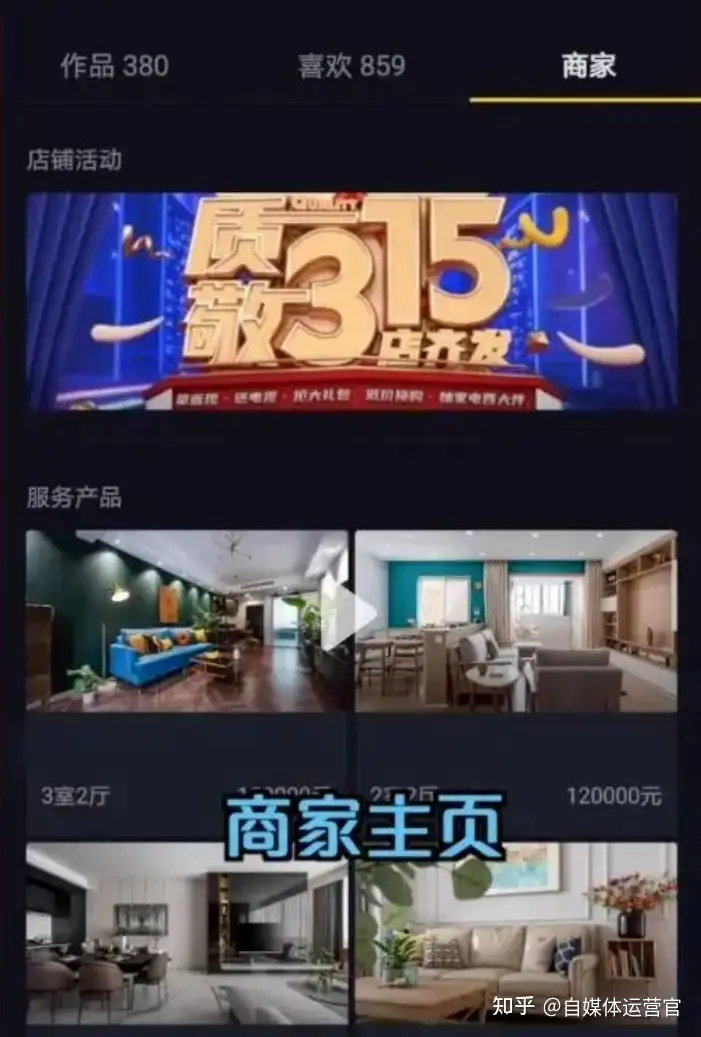
Task: Select the 商家 tab
Action: [588, 67]
